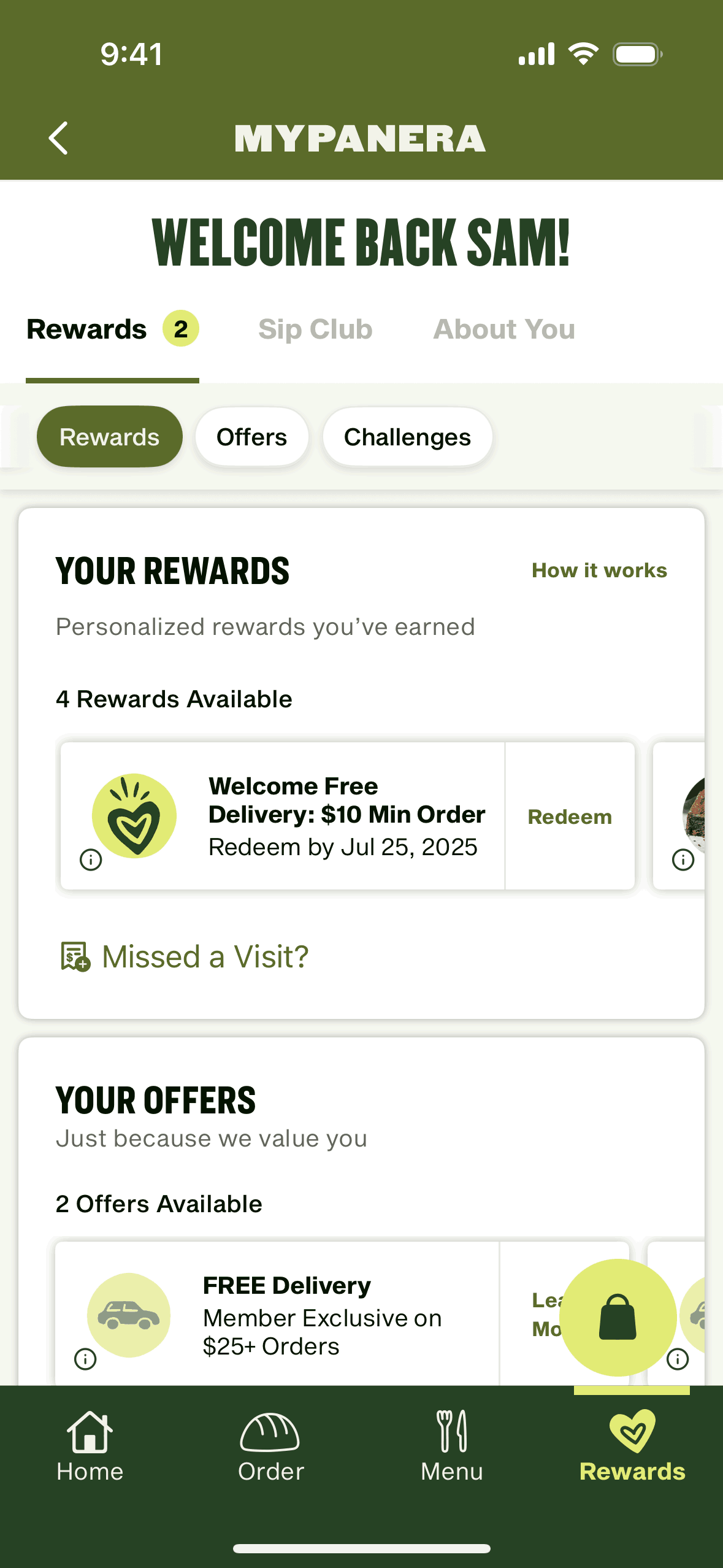The image size is (723, 1568).
Task: Switch to the Sip Club tab
Action: point(315,329)
